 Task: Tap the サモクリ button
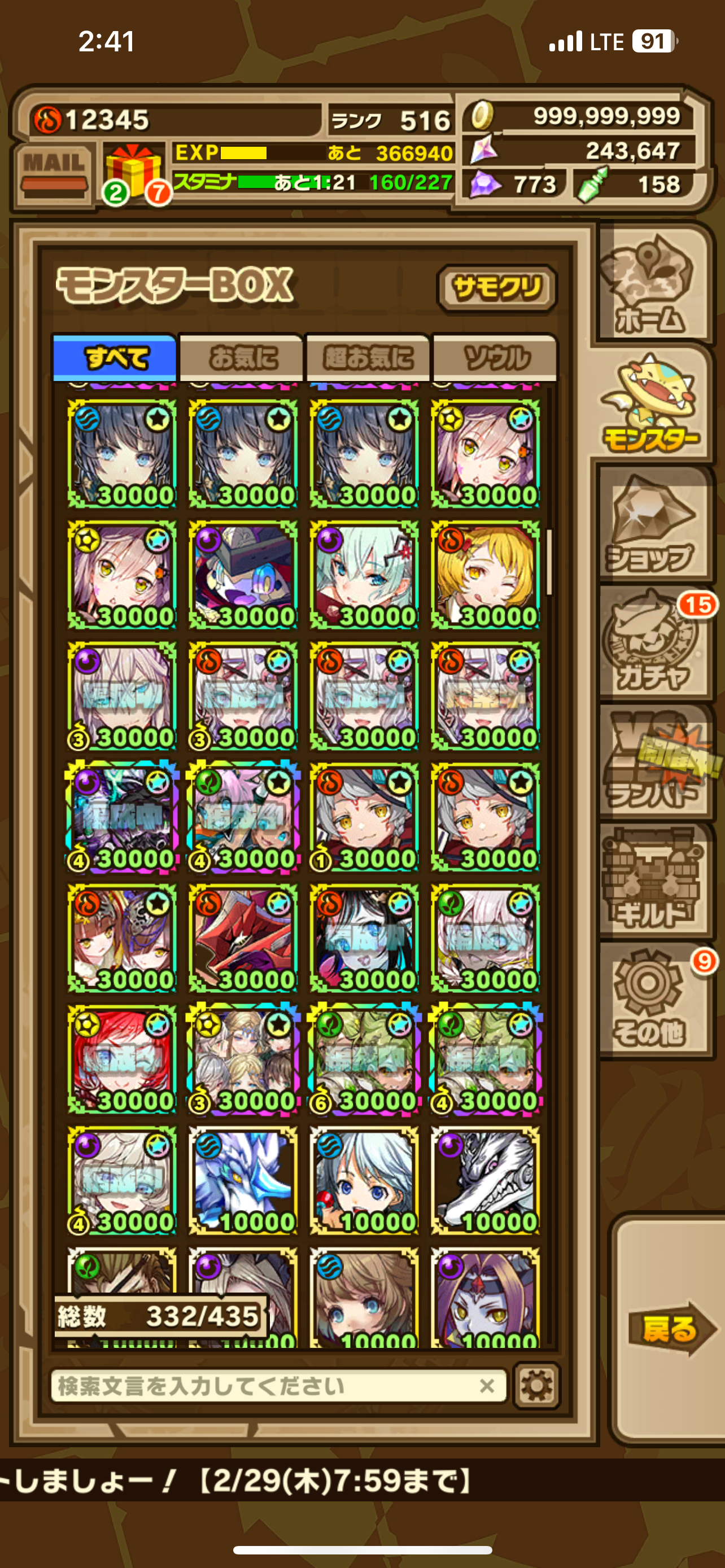[497, 288]
